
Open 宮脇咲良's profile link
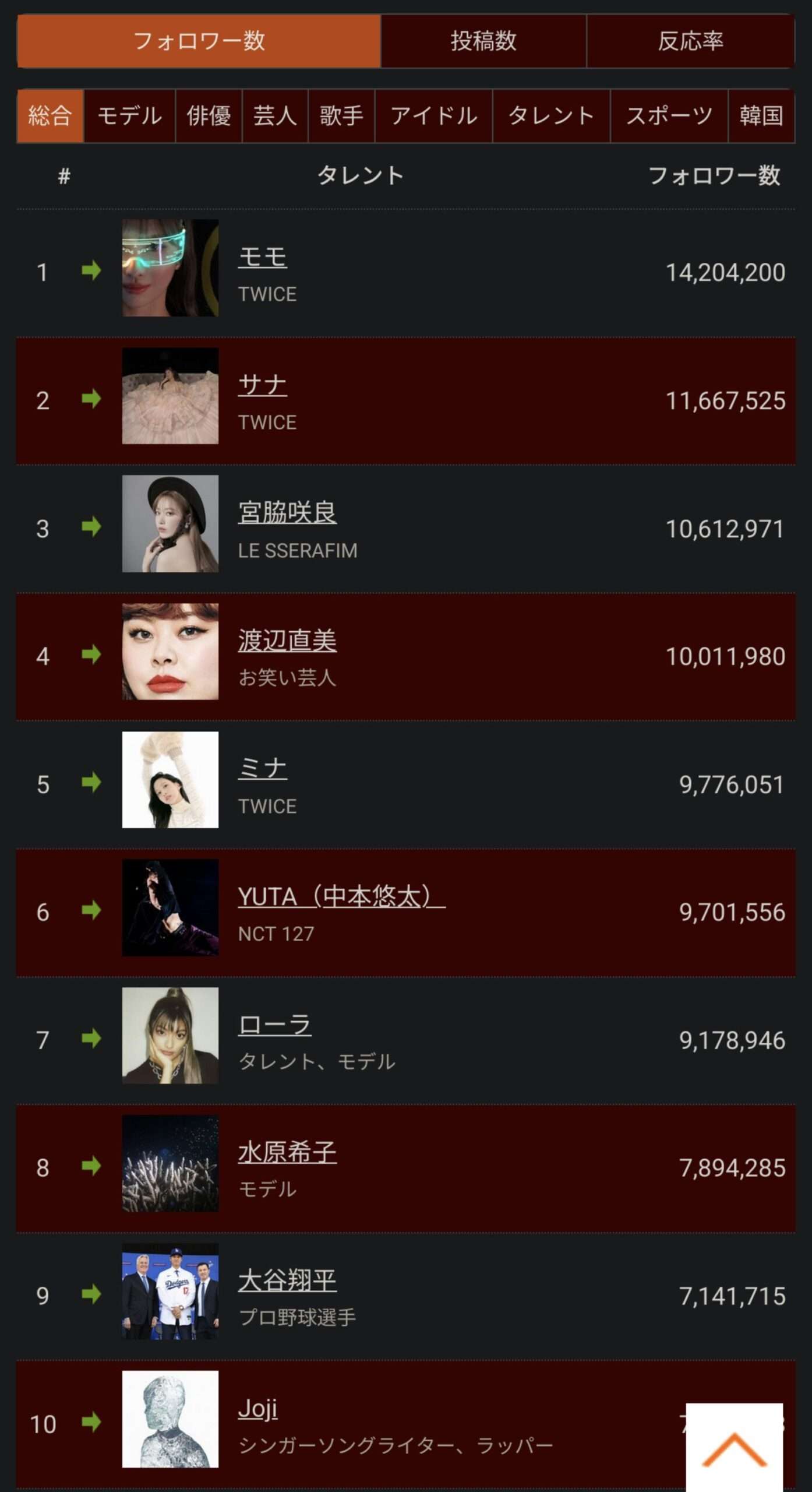click(x=287, y=513)
